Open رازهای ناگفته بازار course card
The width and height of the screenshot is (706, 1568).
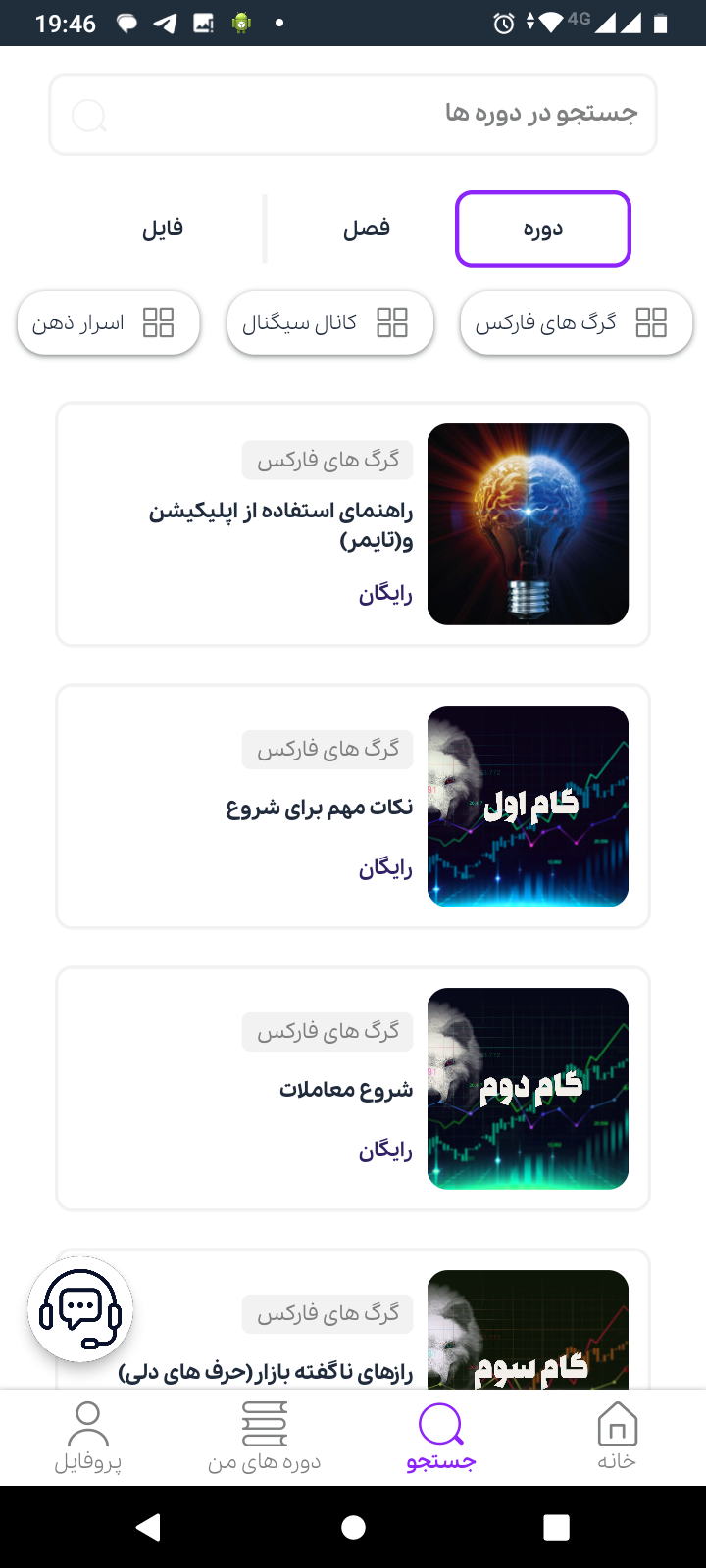pyautogui.click(x=353, y=1319)
